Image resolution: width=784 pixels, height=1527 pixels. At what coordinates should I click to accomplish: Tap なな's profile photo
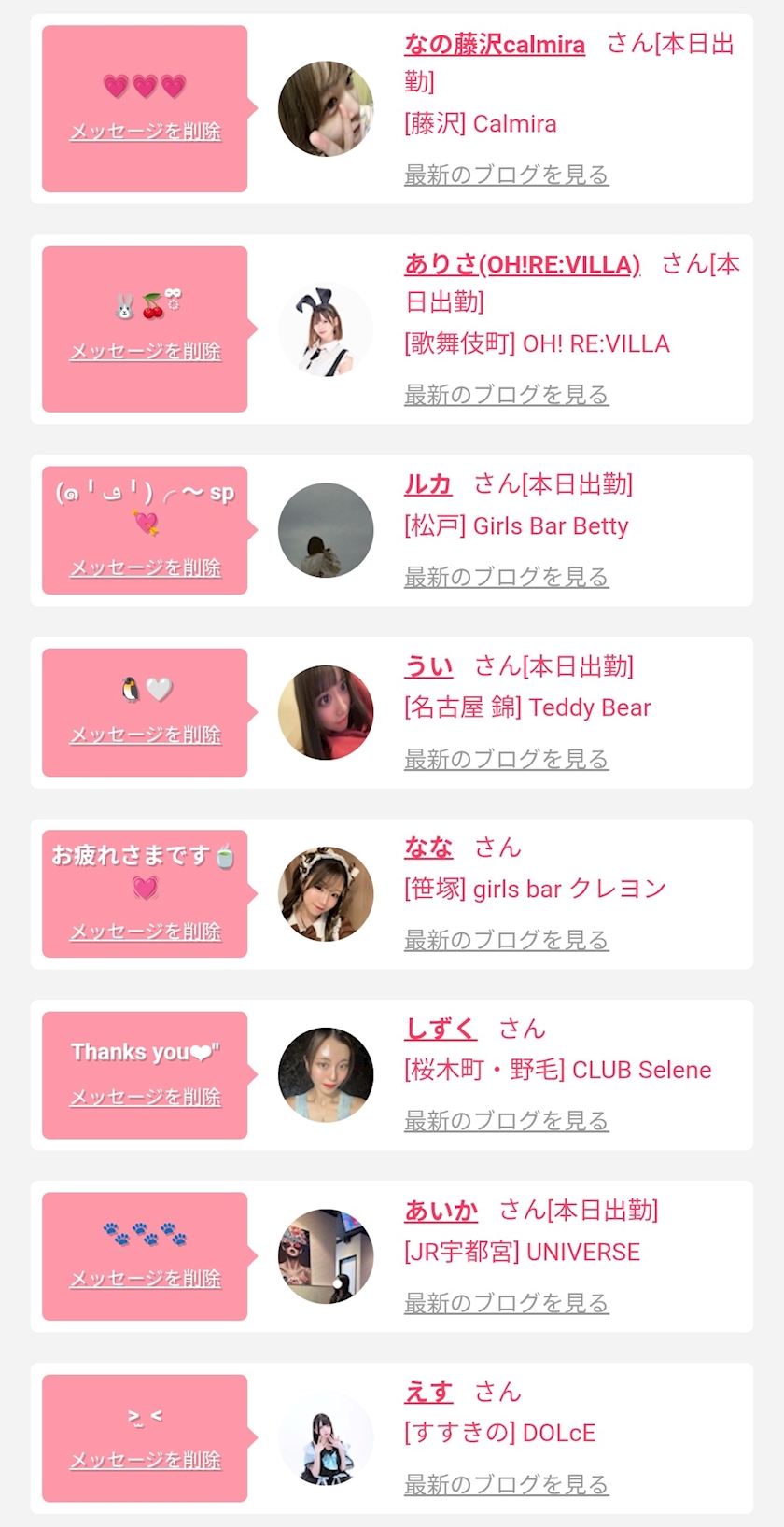pyautogui.click(x=326, y=894)
